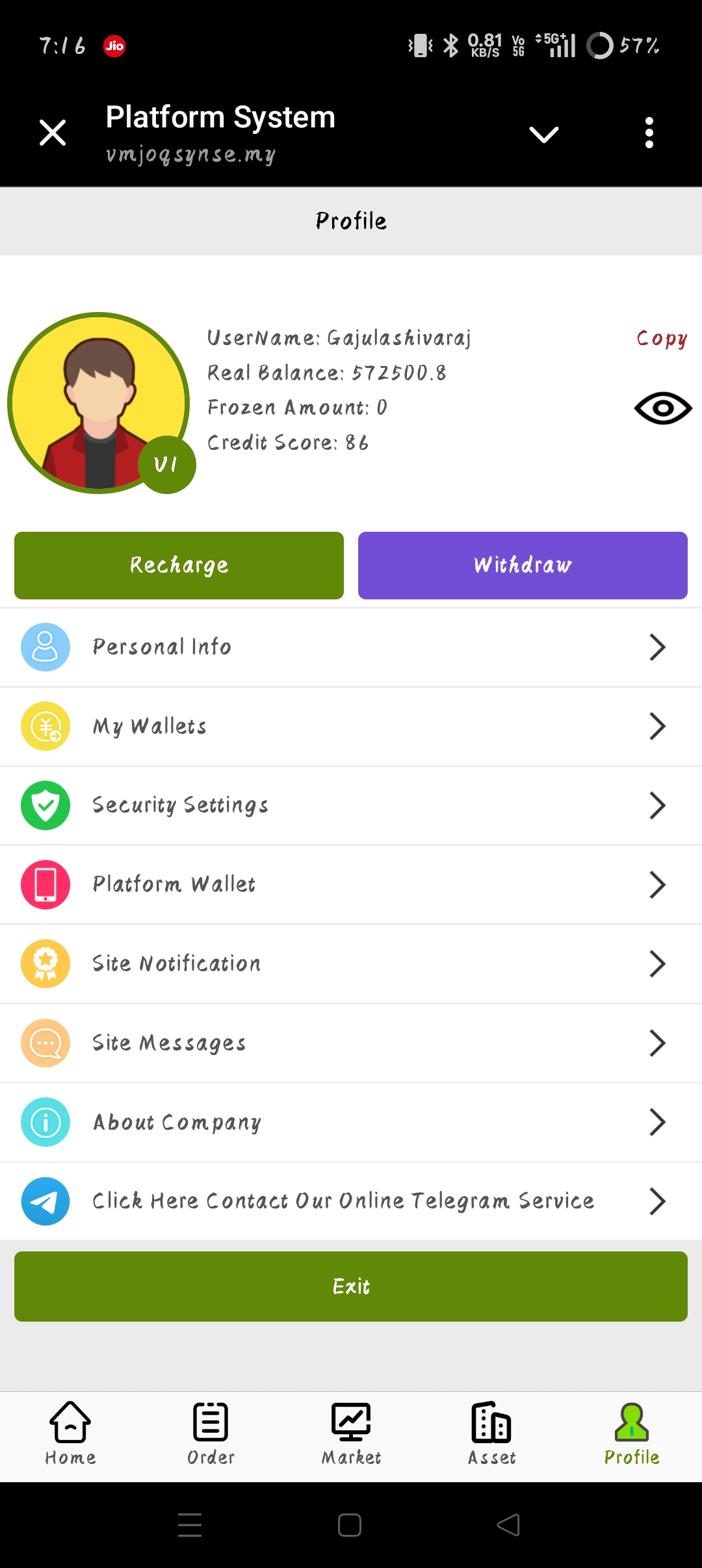
Task: Toggle balance visibility with the eye icon
Action: pos(662,408)
